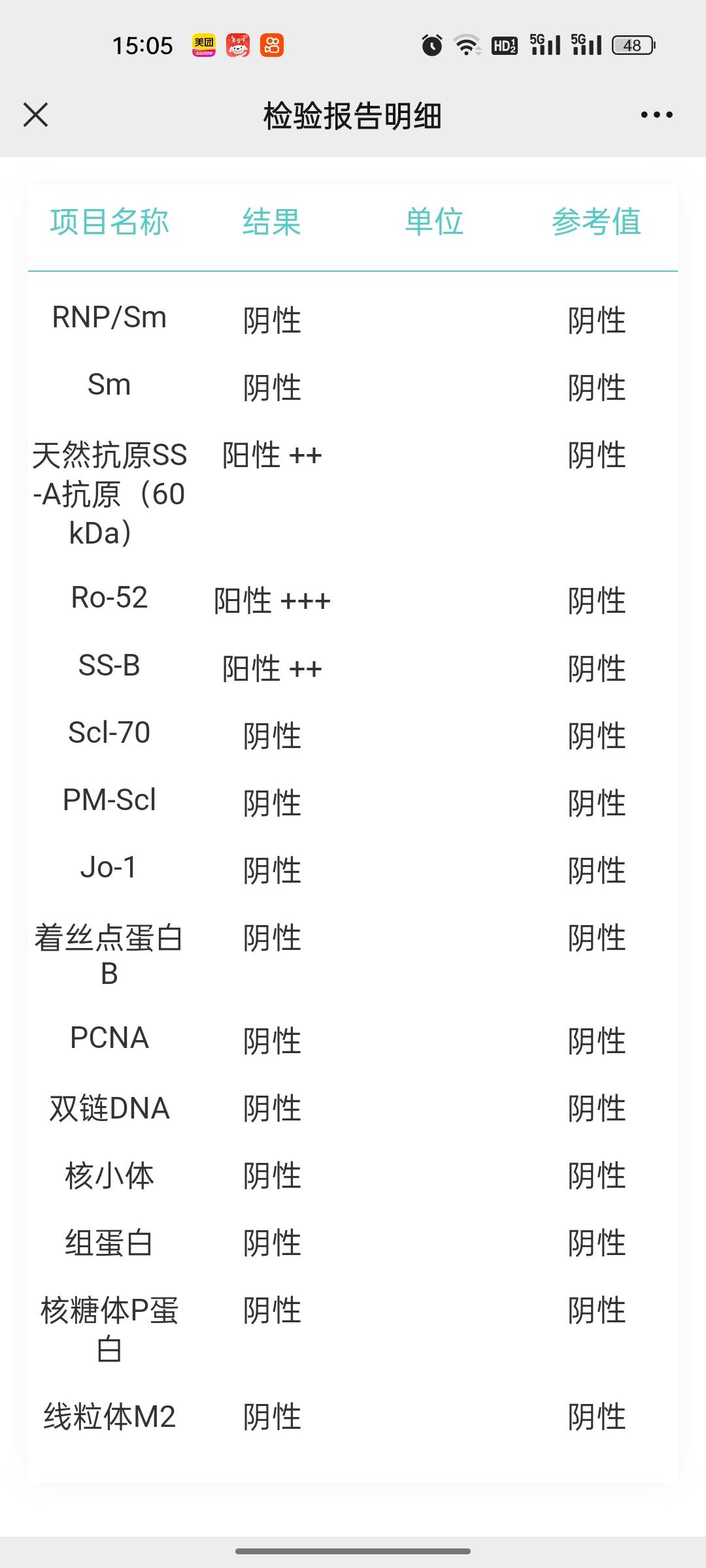This screenshot has width=706, height=1568.
Task: Tap the Kuaishou notification icon
Action: click(273, 44)
